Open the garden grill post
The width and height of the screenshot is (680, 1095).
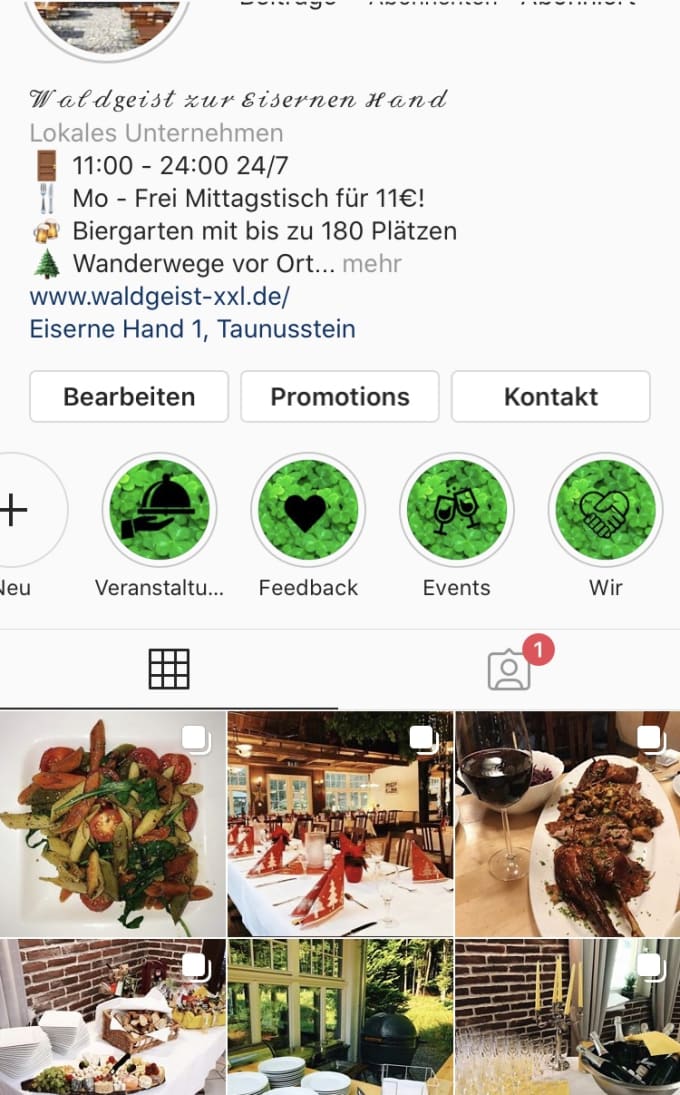click(340, 1017)
